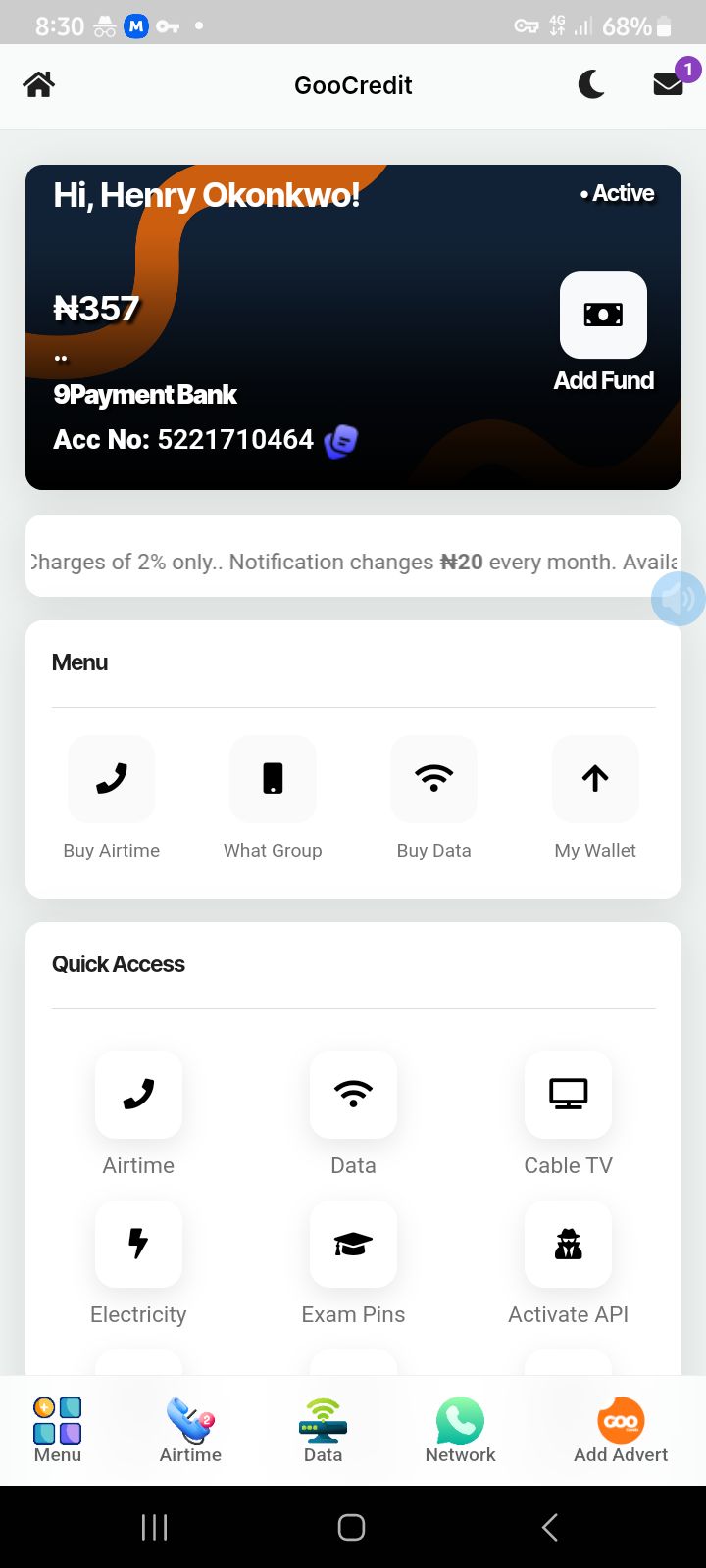Open Cable TV in Quick Access
This screenshot has width=706, height=1568.
568,1095
